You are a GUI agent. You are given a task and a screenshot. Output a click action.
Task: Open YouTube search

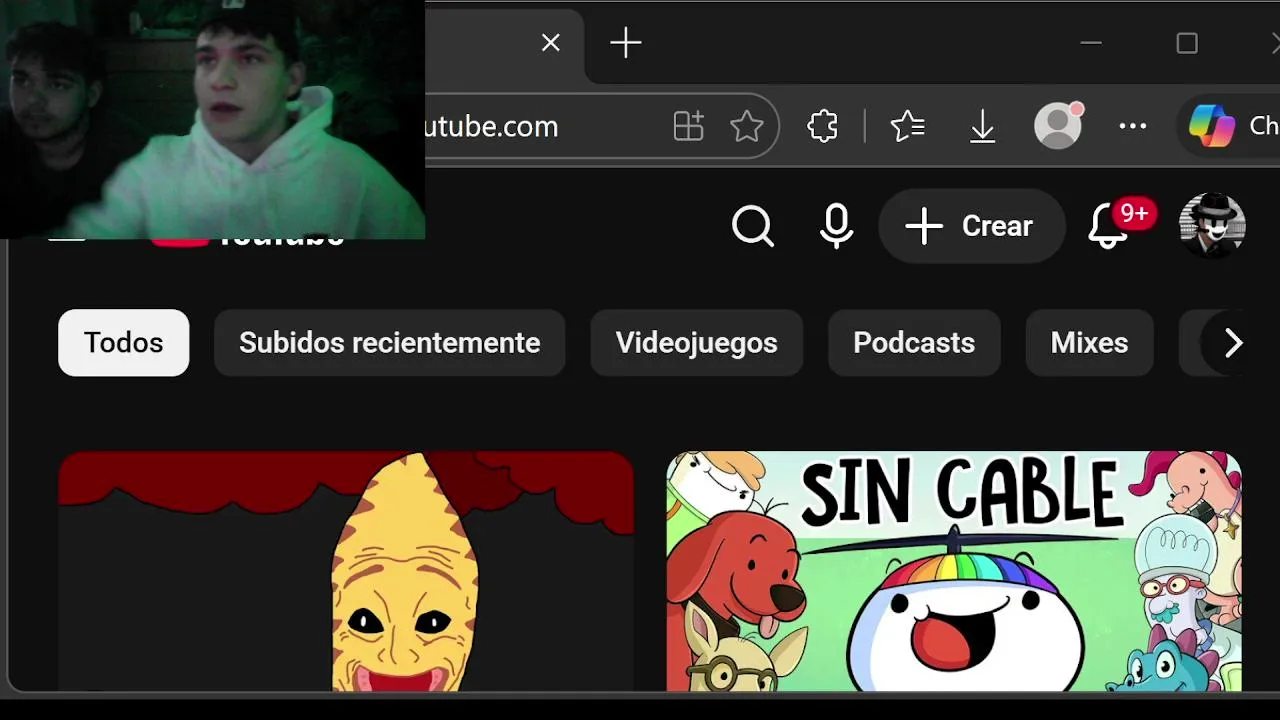point(752,226)
